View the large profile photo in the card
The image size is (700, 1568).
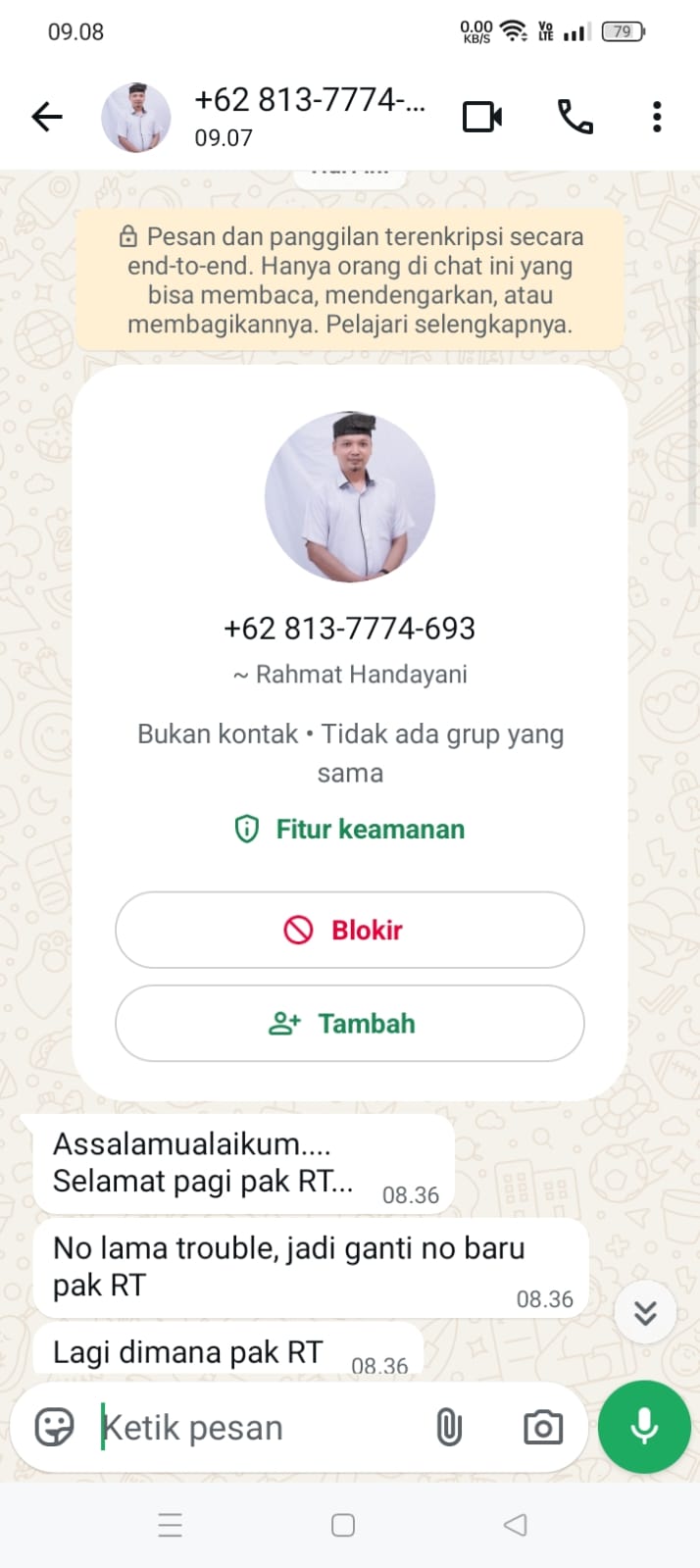point(350,496)
